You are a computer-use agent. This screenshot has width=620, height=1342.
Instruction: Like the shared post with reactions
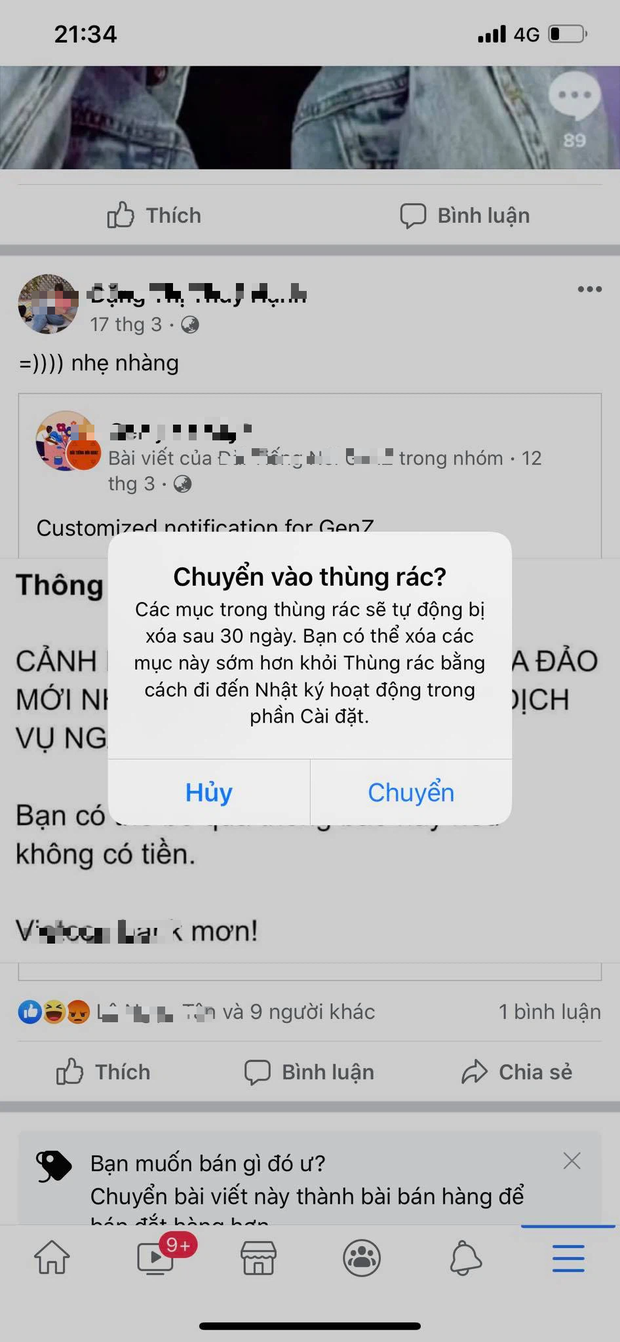tap(103, 1072)
